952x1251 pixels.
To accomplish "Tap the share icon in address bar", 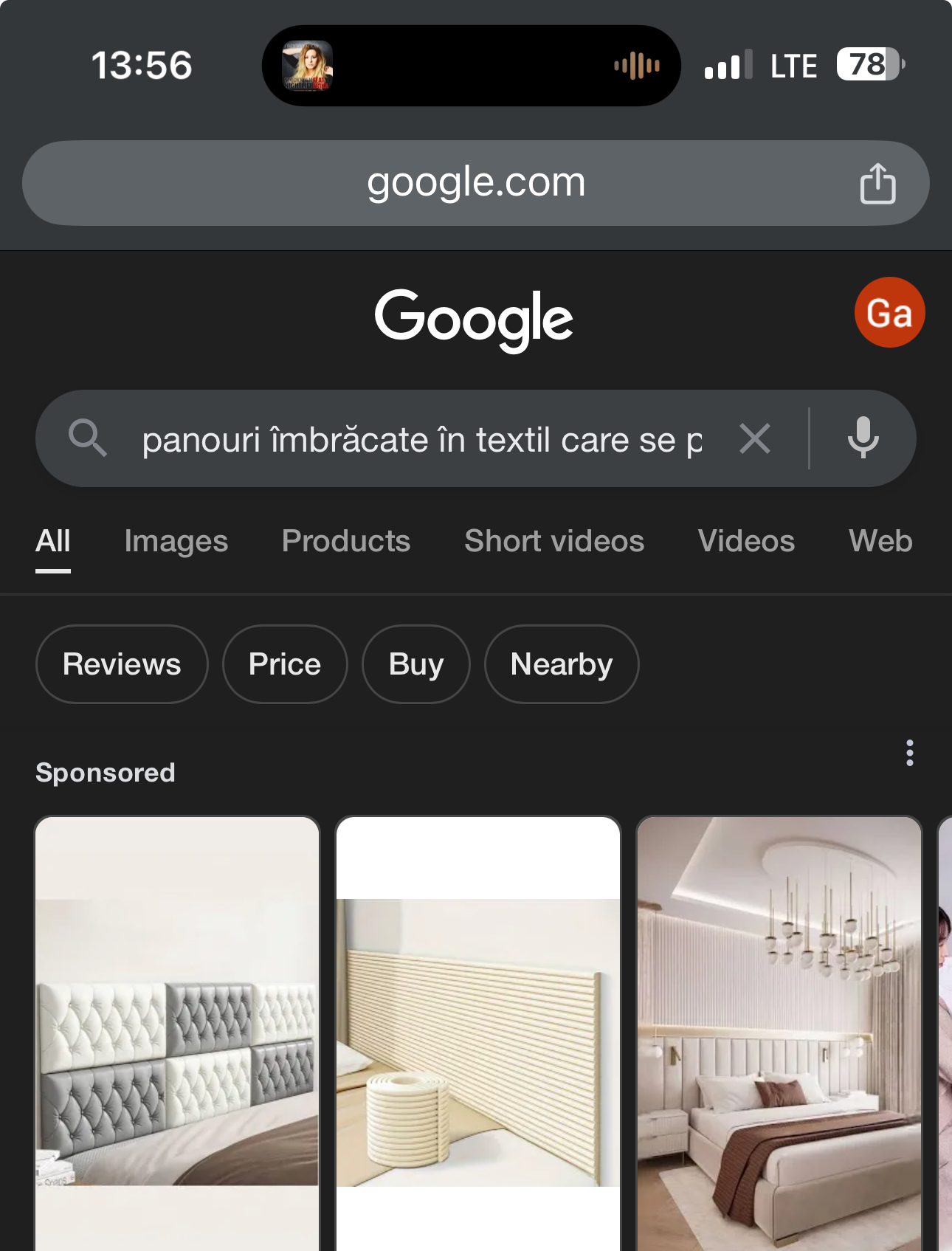I will (877, 183).
